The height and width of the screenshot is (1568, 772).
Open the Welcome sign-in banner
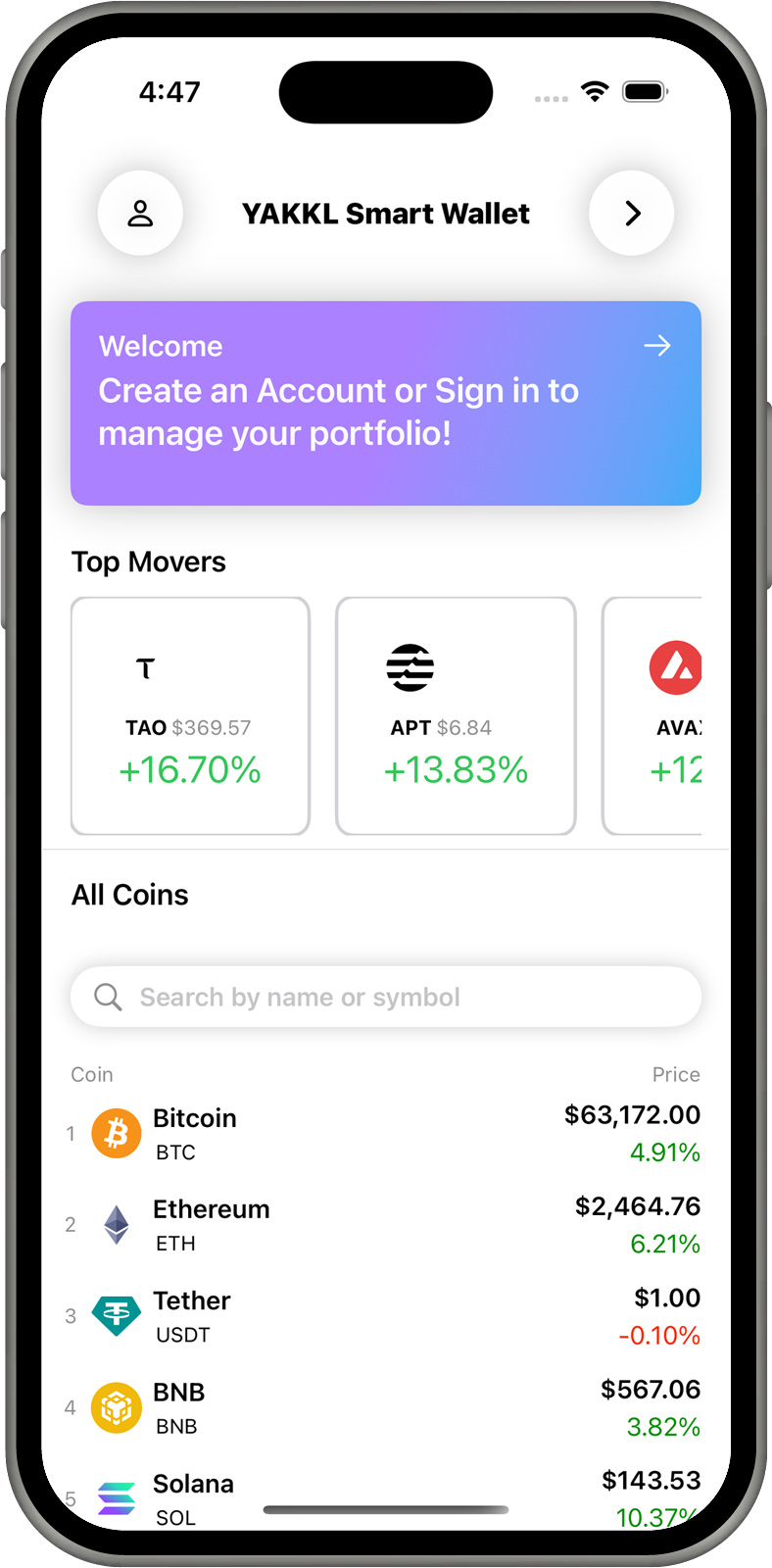click(x=386, y=403)
